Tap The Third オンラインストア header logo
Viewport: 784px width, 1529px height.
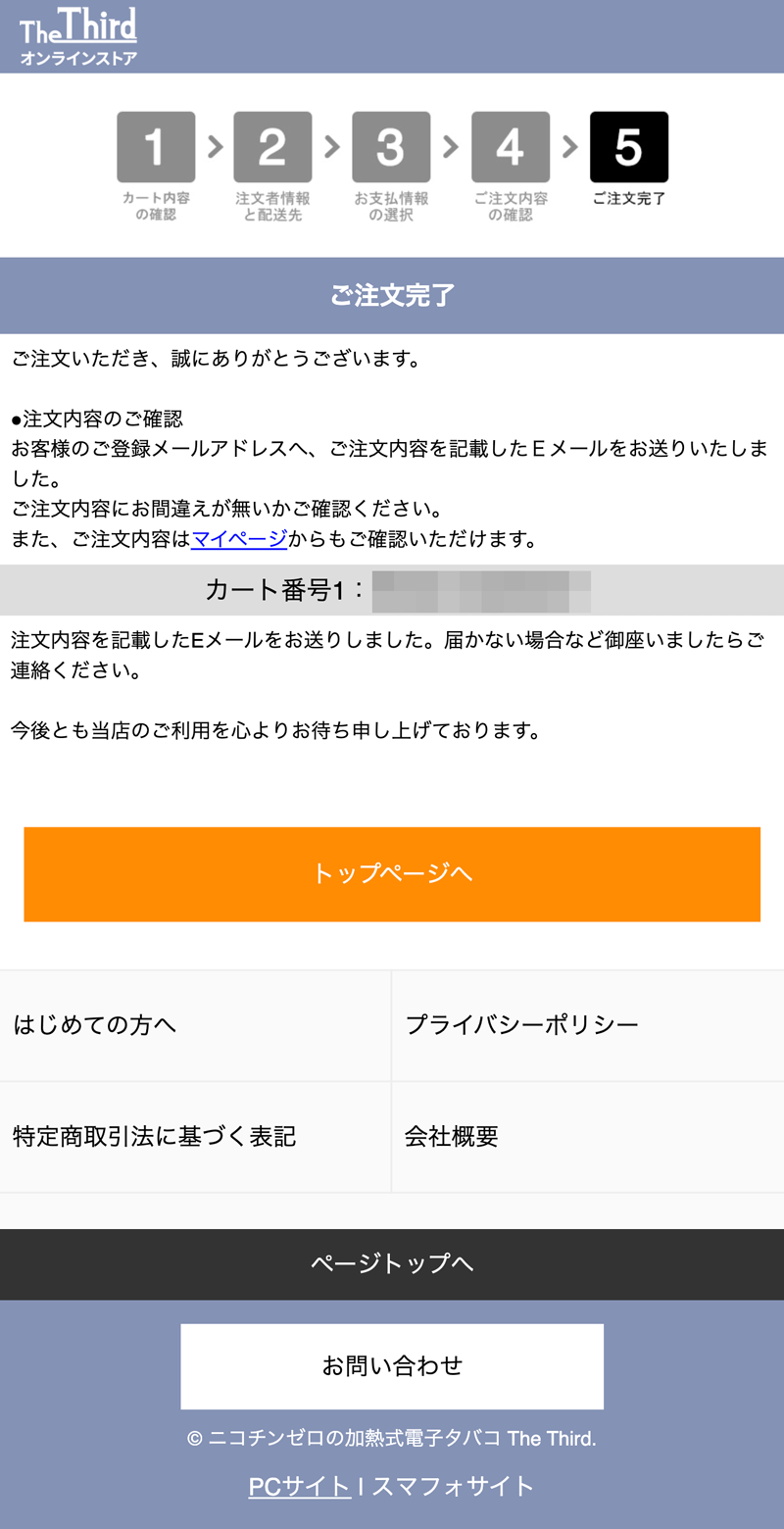pos(78,36)
